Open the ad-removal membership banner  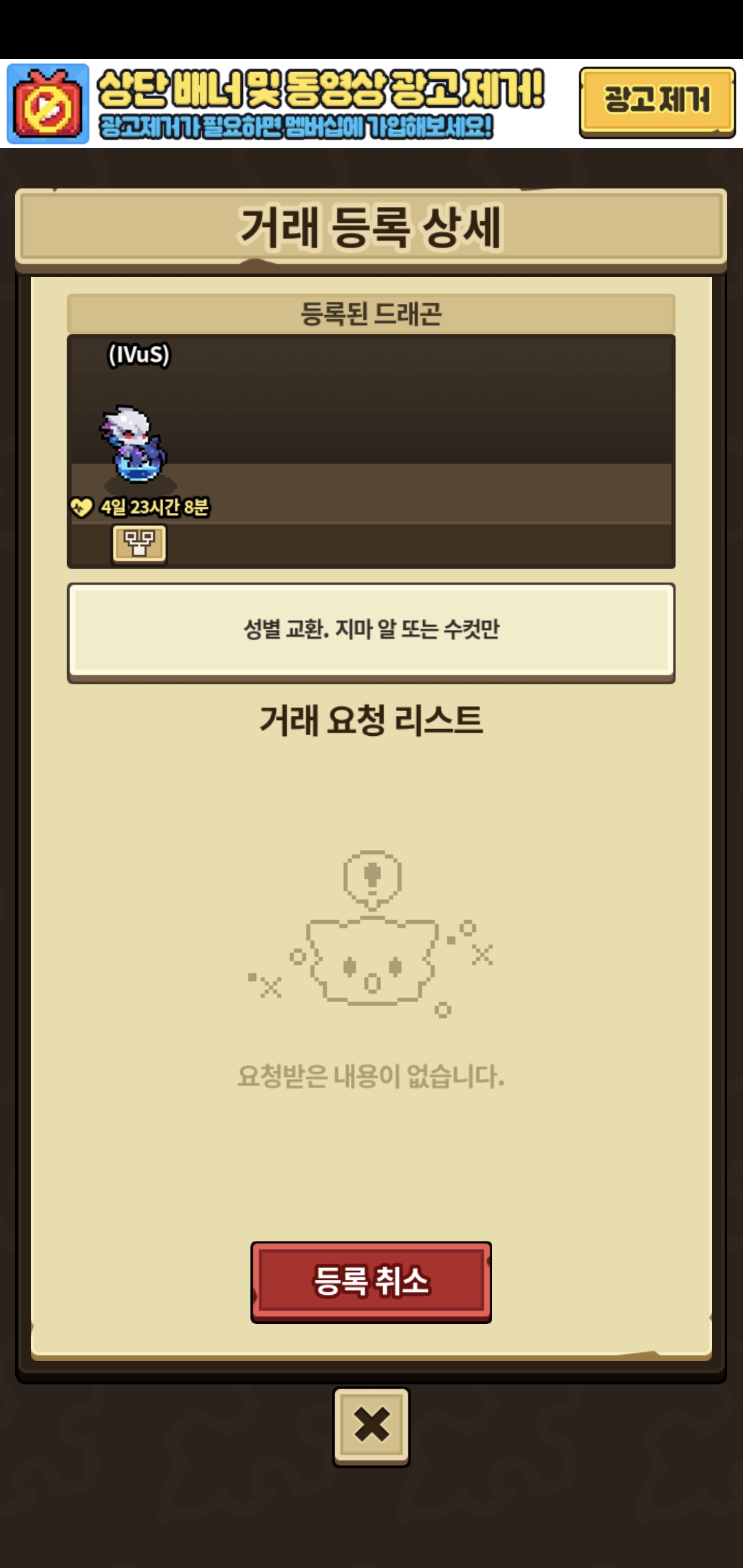289,104
